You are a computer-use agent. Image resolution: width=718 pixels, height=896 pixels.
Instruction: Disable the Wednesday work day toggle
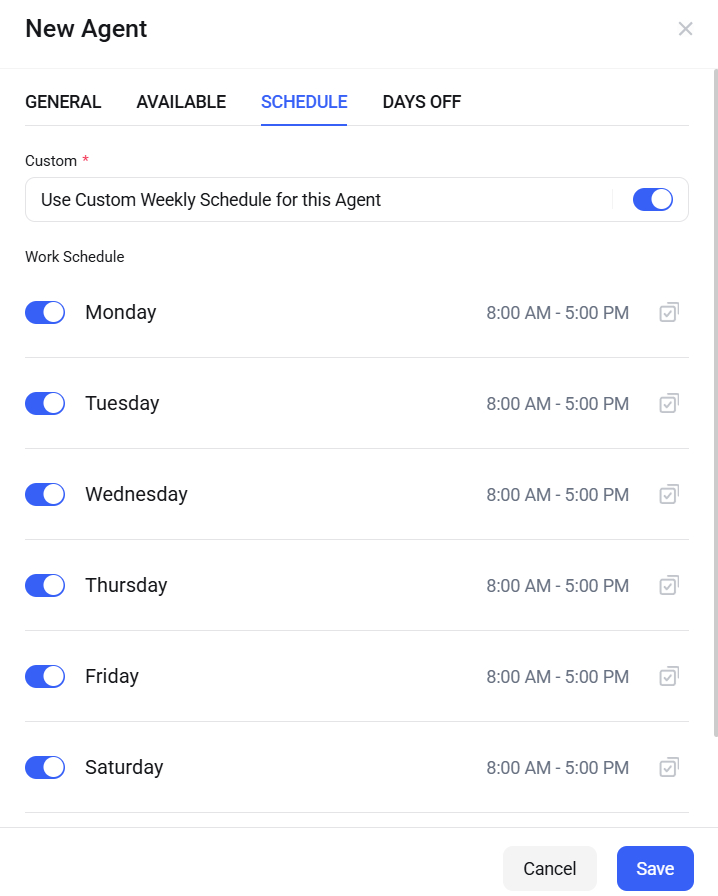(x=45, y=494)
